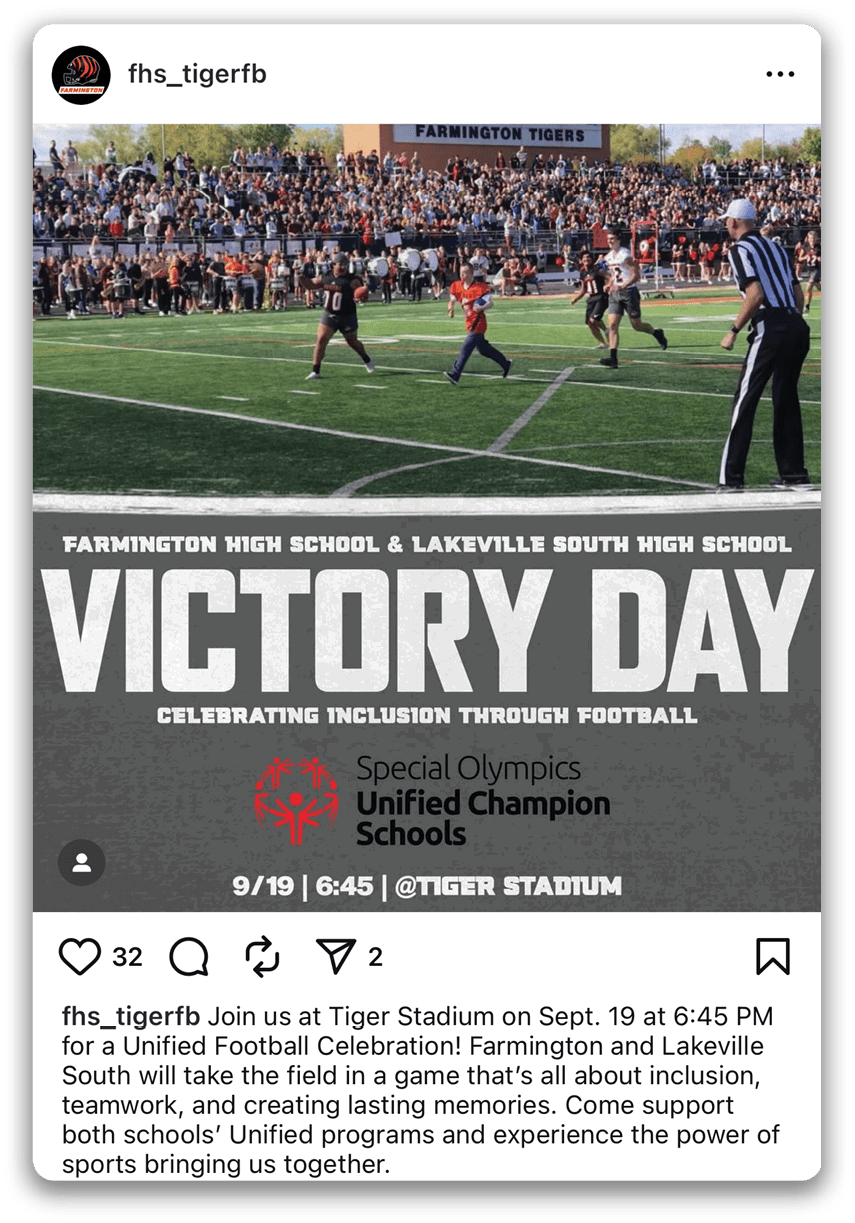Screen dimensions: 855x1223
Task: Repost the Victory Day post
Action: click(263, 957)
